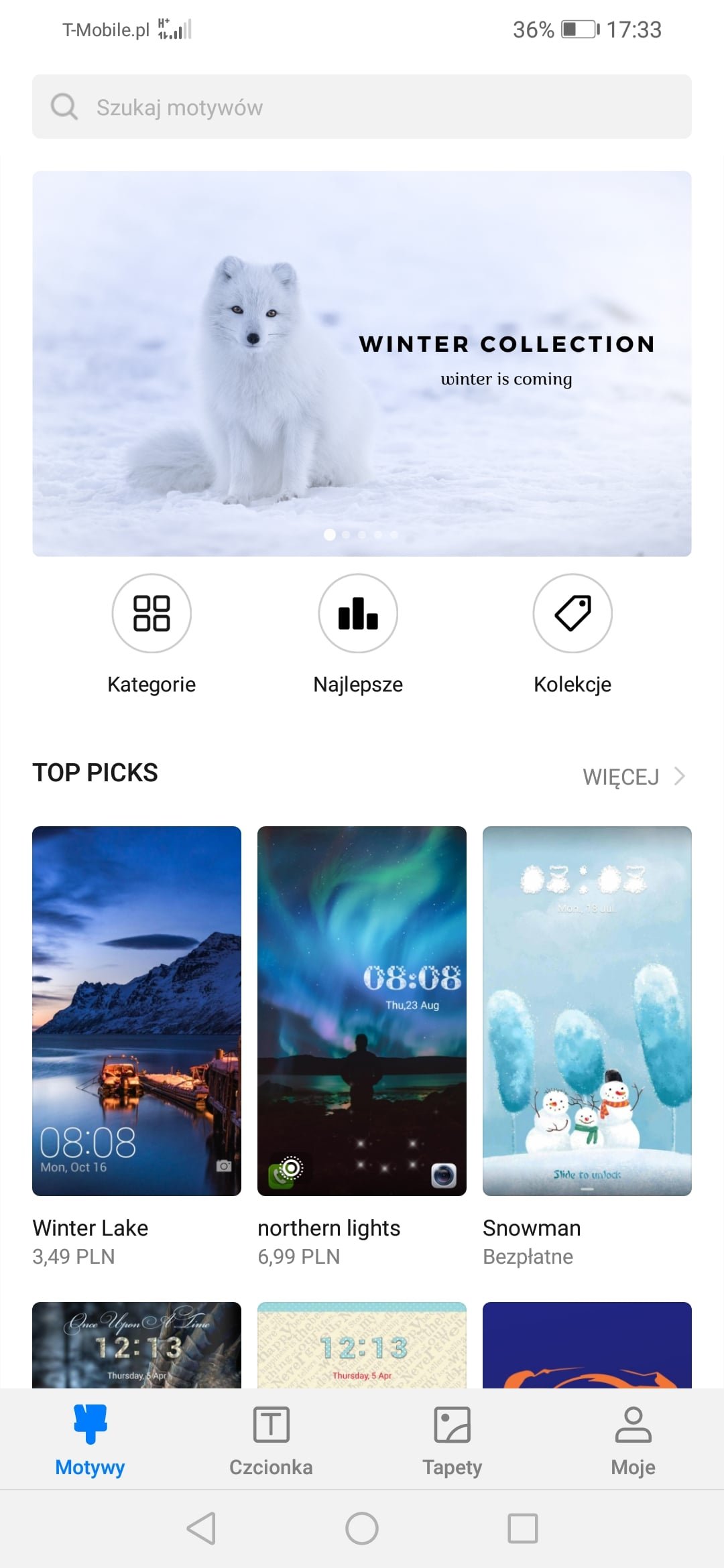Open Kategorie section
The image size is (724, 1568).
[x=152, y=614]
